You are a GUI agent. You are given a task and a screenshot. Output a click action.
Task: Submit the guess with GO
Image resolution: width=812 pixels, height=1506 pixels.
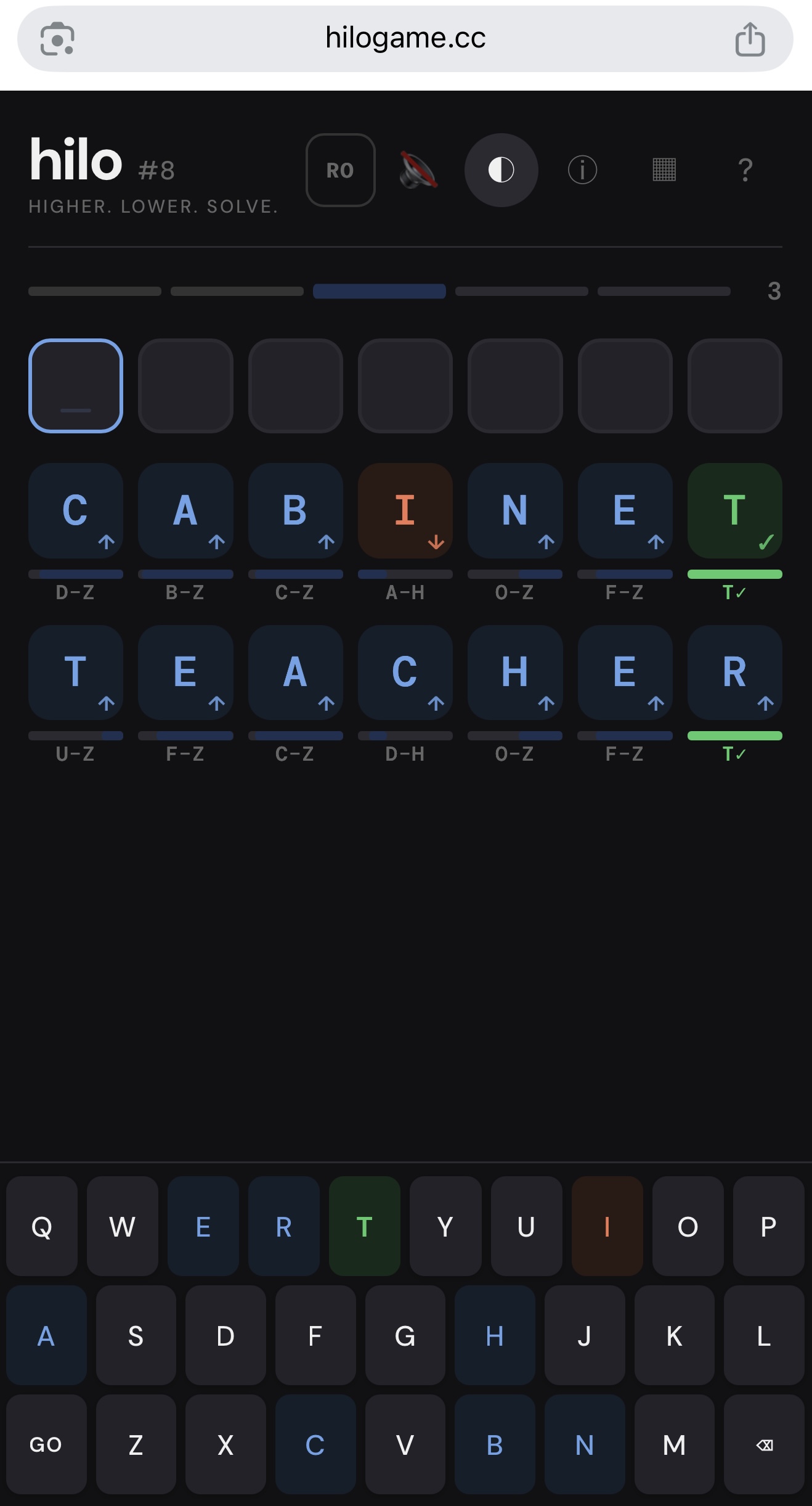[46, 1444]
